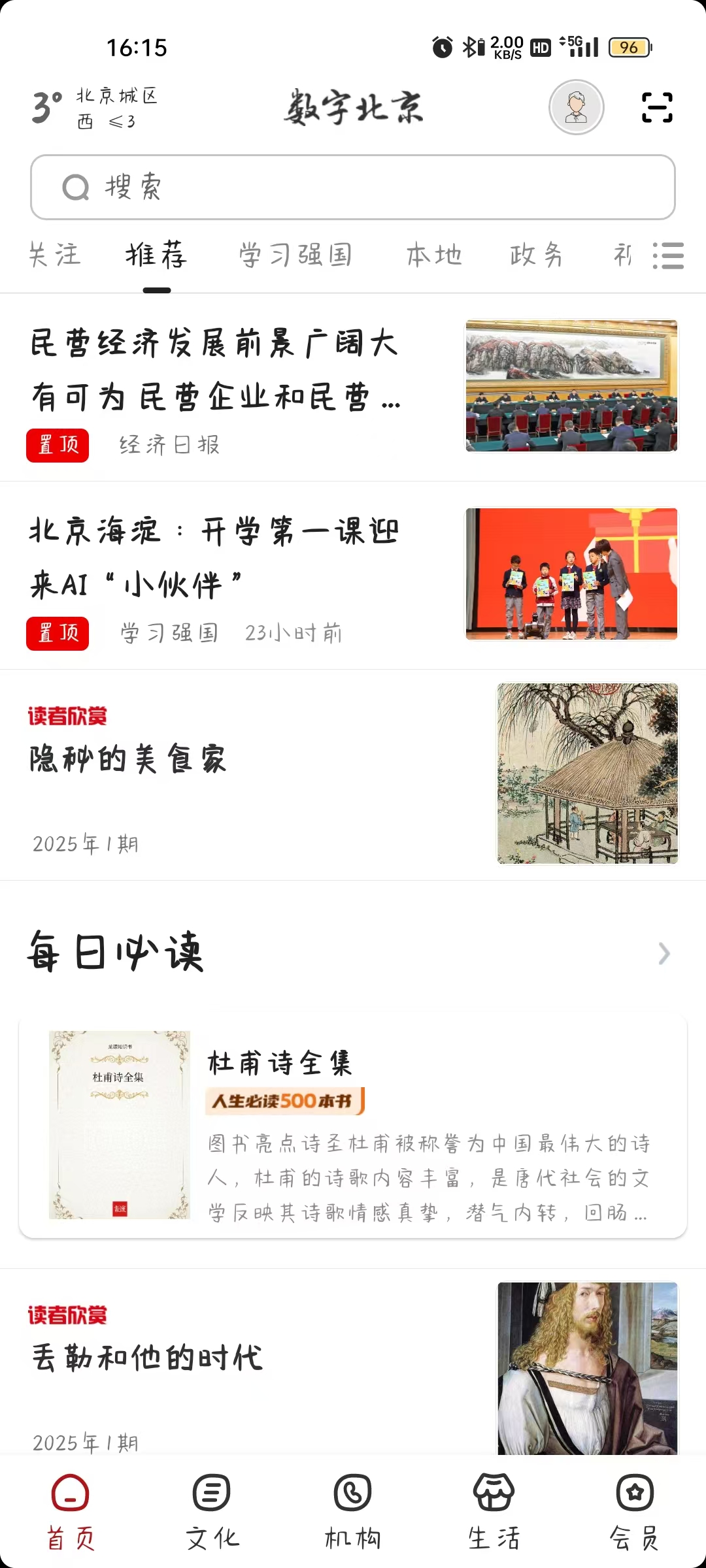Open the 民营经济发展前景 pinned article
The width and height of the screenshot is (706, 1568).
pos(216,369)
